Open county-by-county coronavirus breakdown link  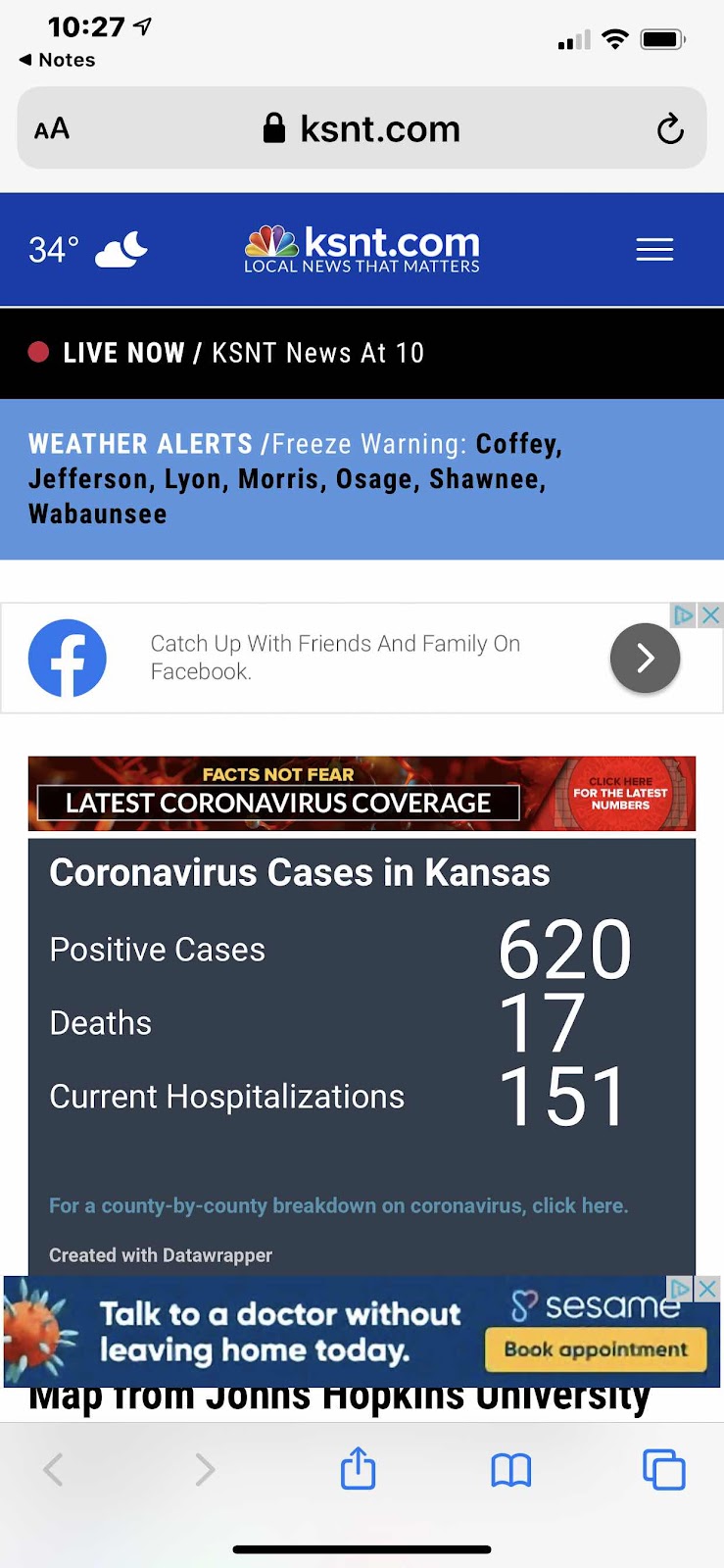click(339, 1205)
